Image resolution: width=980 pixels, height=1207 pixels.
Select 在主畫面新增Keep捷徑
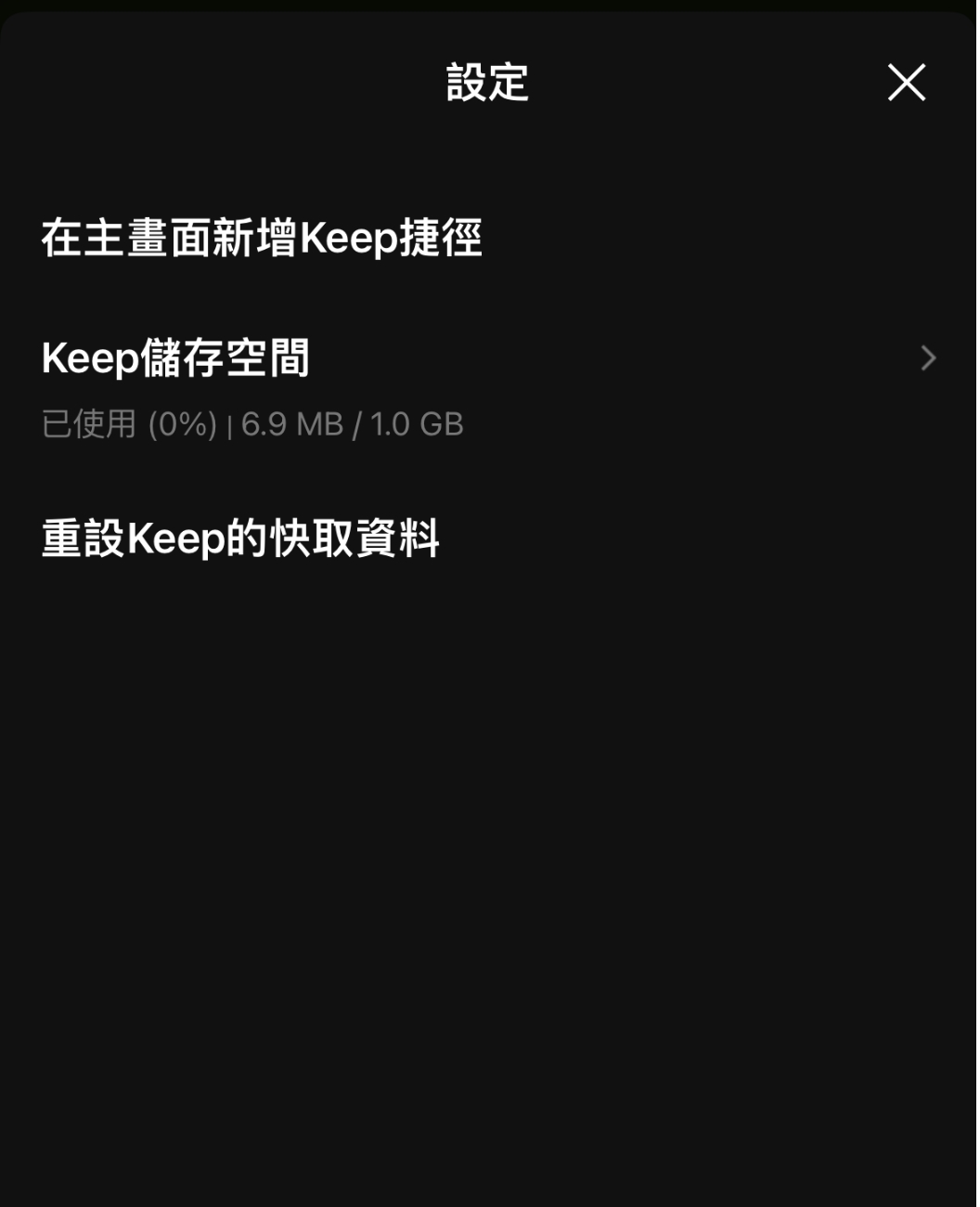coord(262,239)
